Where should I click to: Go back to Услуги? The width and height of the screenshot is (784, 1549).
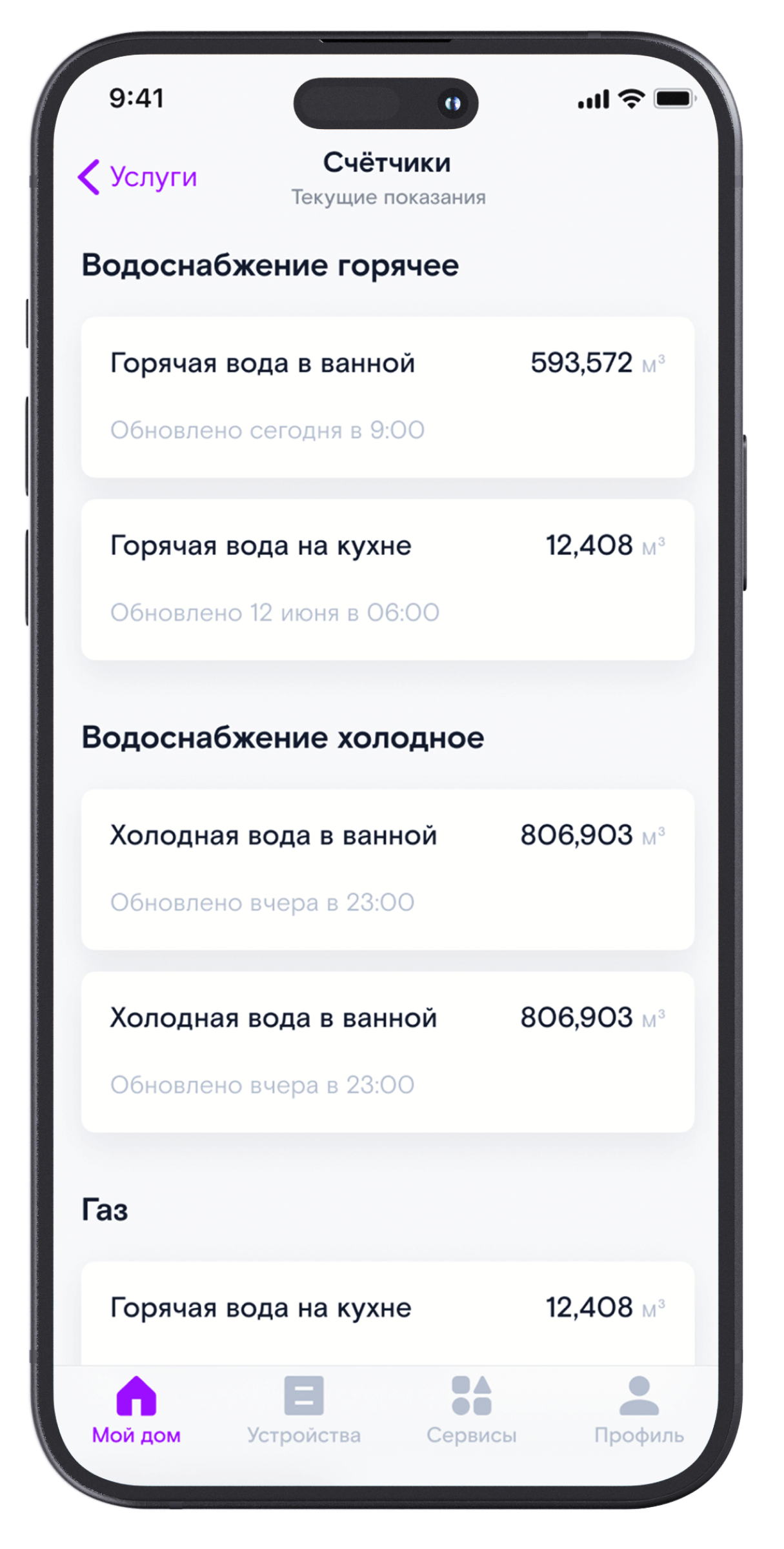point(137,176)
